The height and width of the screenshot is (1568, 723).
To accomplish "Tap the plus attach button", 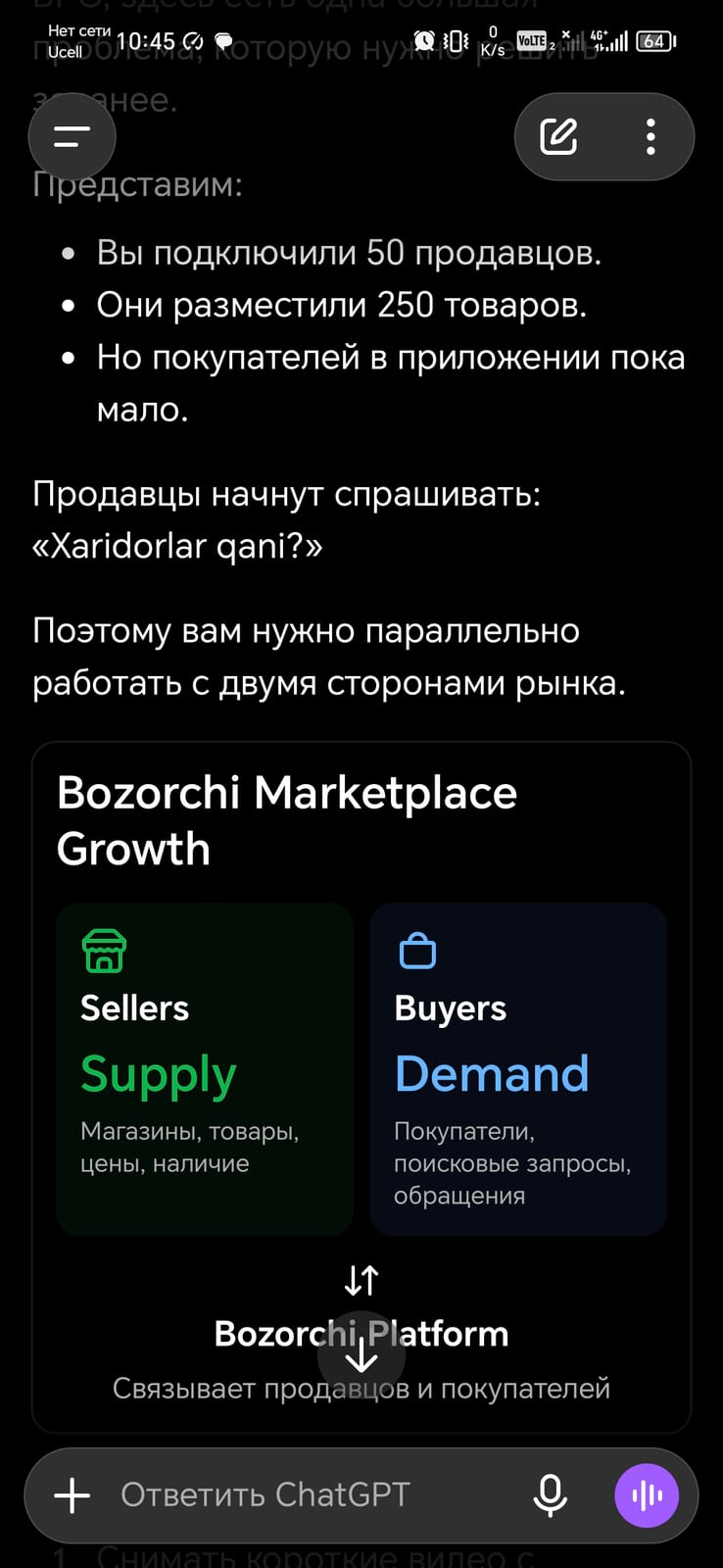I will (72, 1495).
